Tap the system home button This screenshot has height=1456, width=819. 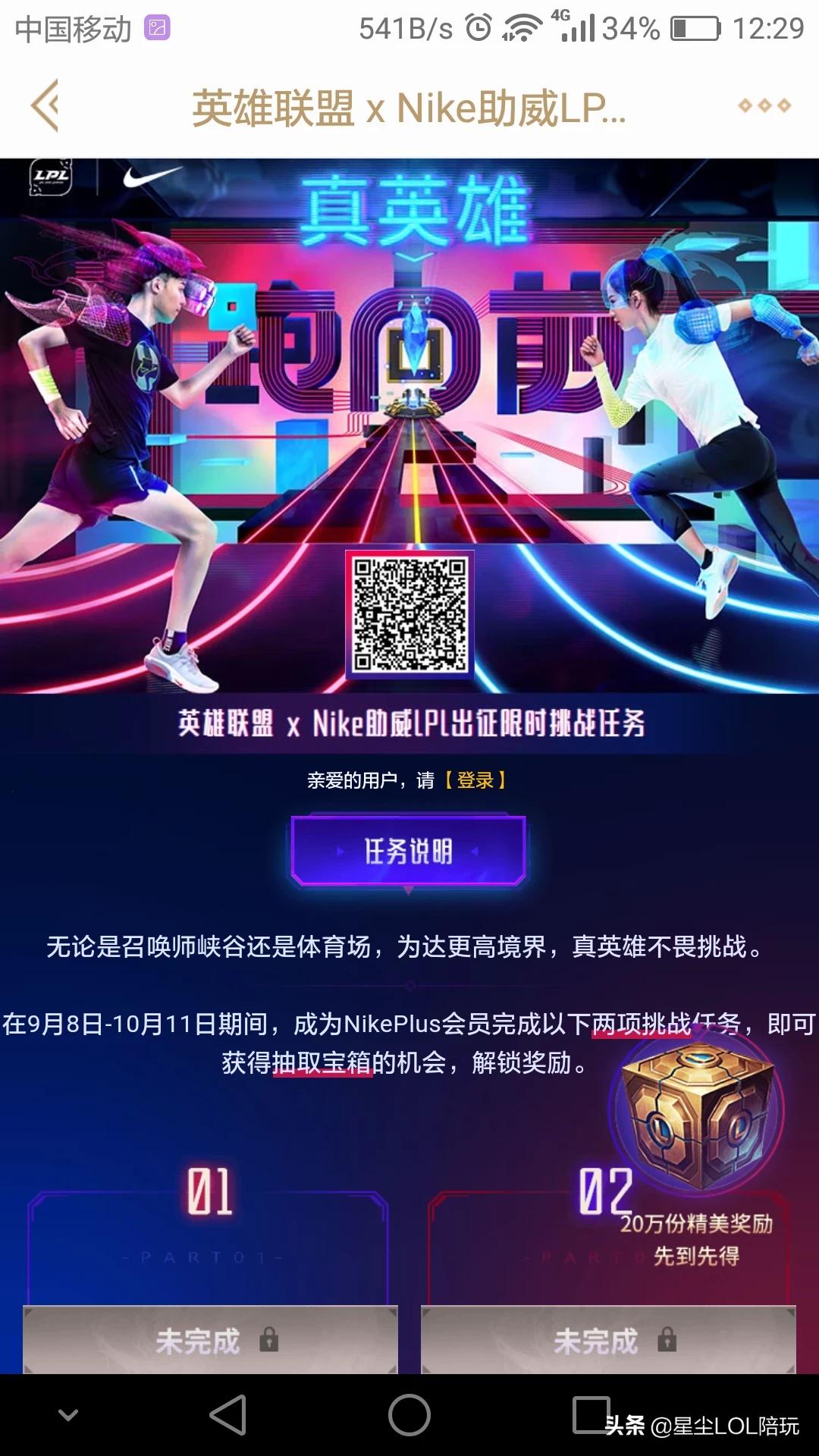pyautogui.click(x=409, y=1415)
